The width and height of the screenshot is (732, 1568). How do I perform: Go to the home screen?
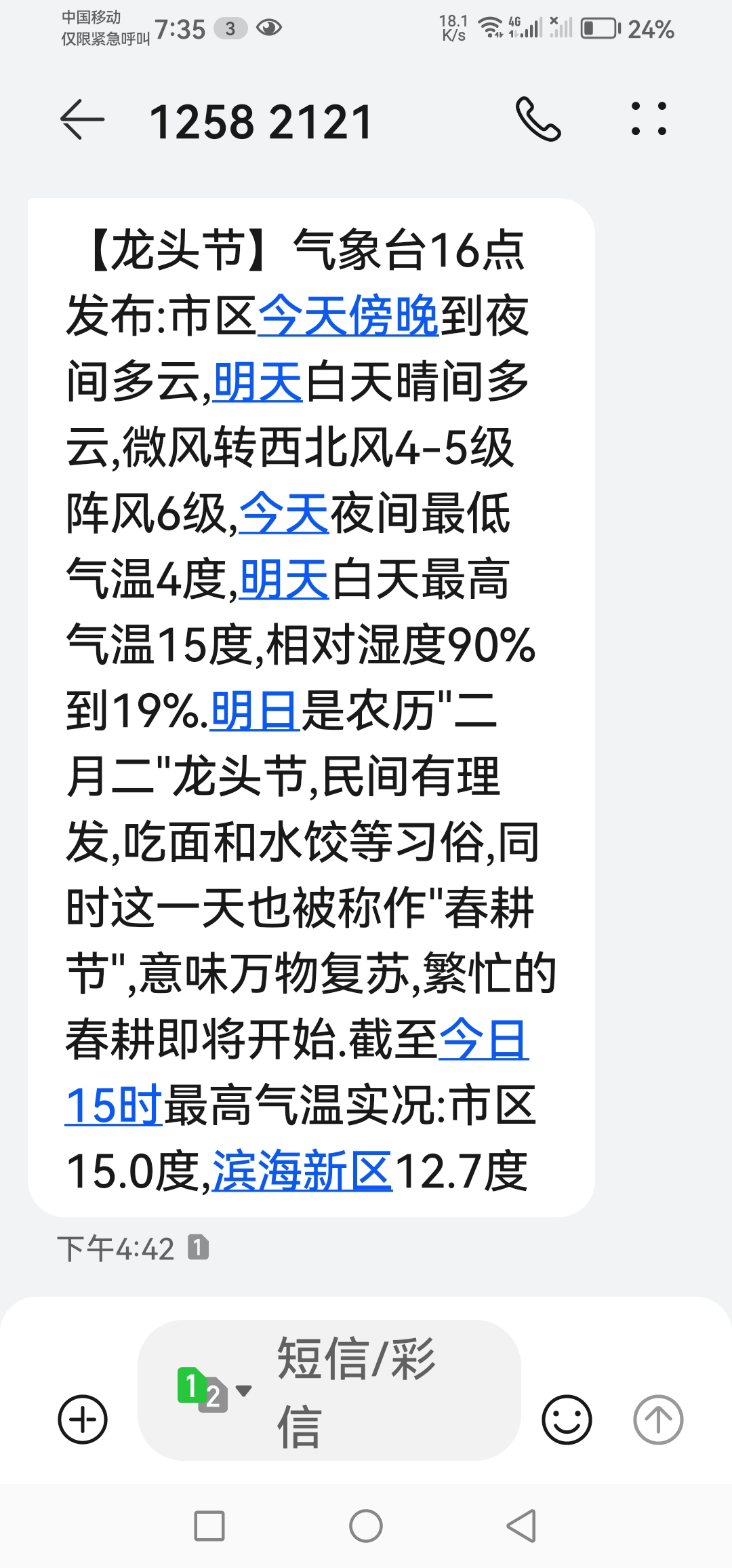coord(366,1527)
